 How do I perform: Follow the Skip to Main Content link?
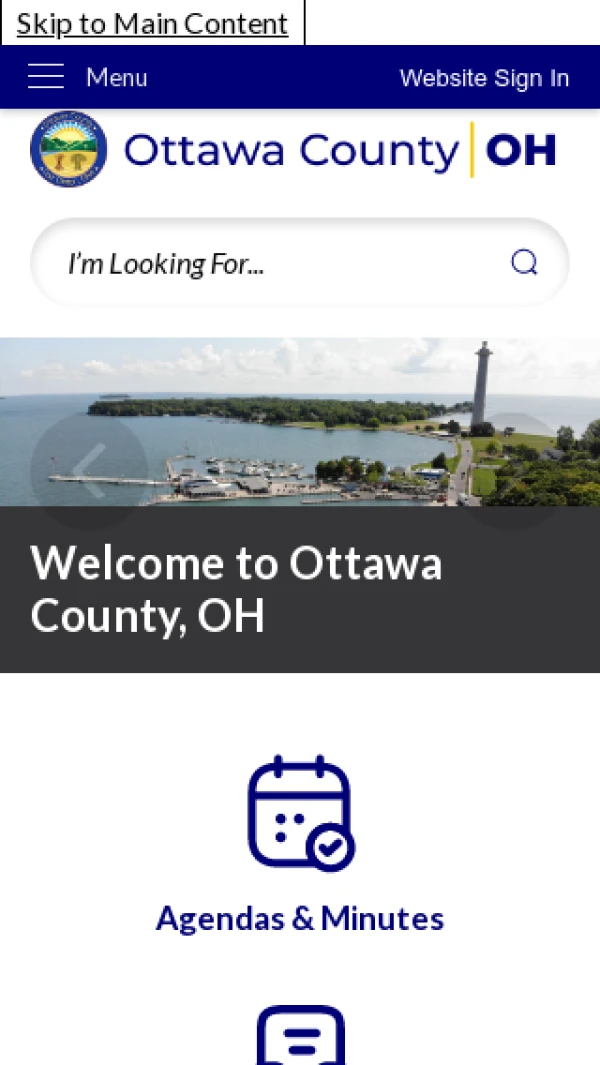point(152,23)
